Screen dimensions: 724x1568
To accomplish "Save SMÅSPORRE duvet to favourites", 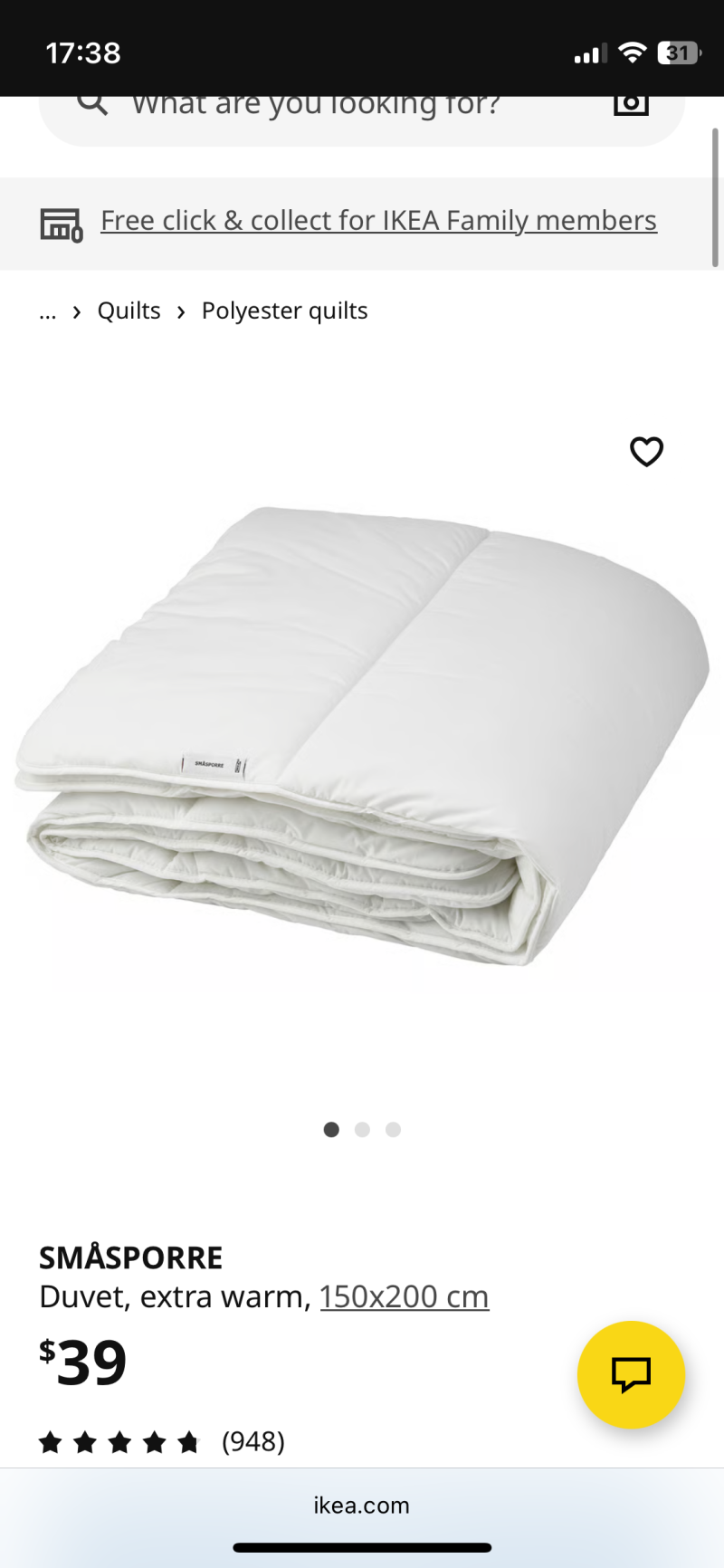I will [646, 451].
